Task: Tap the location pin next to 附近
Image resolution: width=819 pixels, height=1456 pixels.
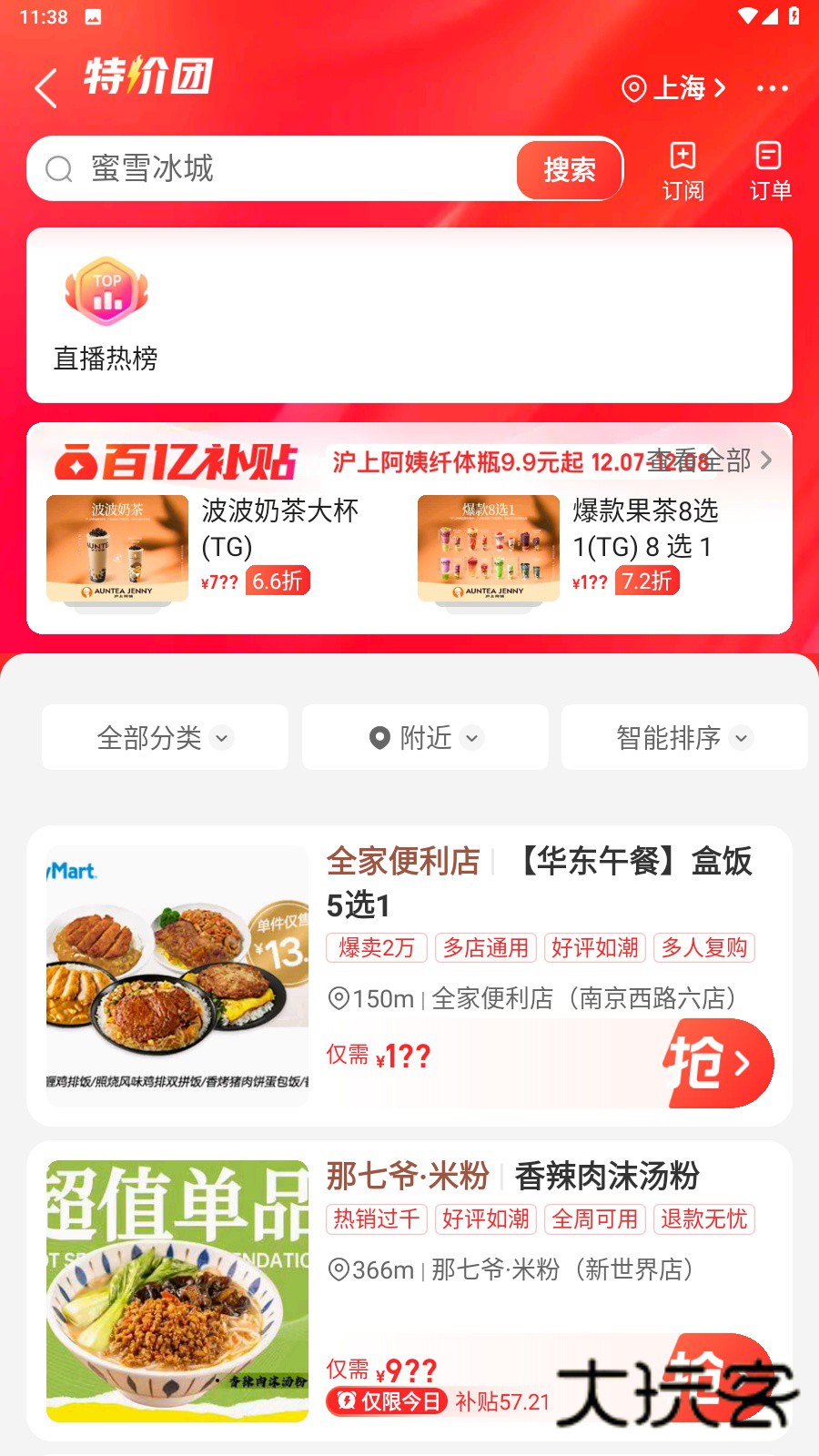Action: [x=379, y=737]
